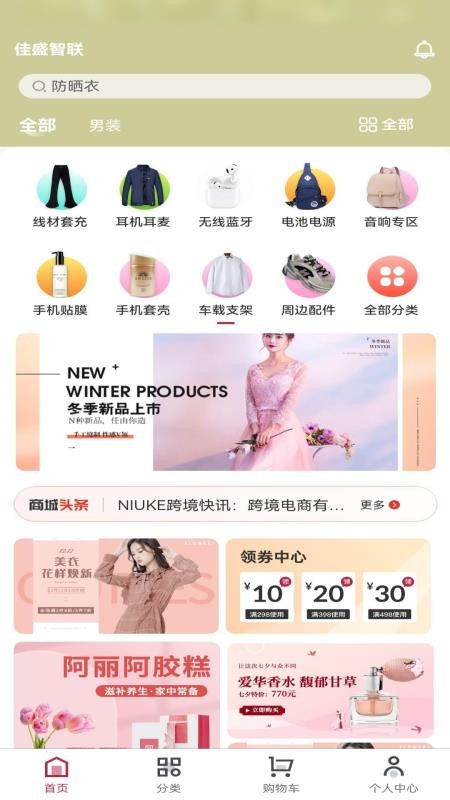Open the 耳机耳麦 category

(x=143, y=196)
